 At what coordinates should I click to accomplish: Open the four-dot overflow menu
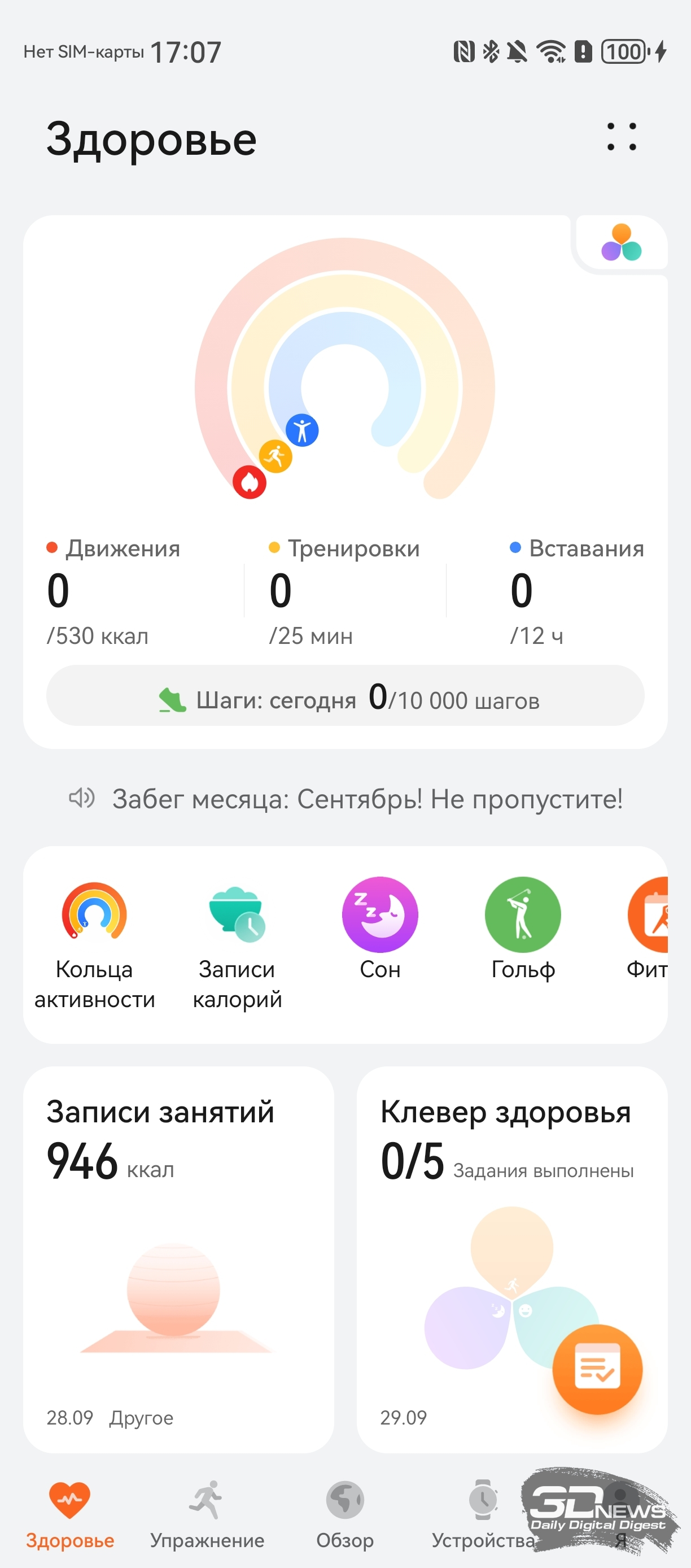[621, 137]
